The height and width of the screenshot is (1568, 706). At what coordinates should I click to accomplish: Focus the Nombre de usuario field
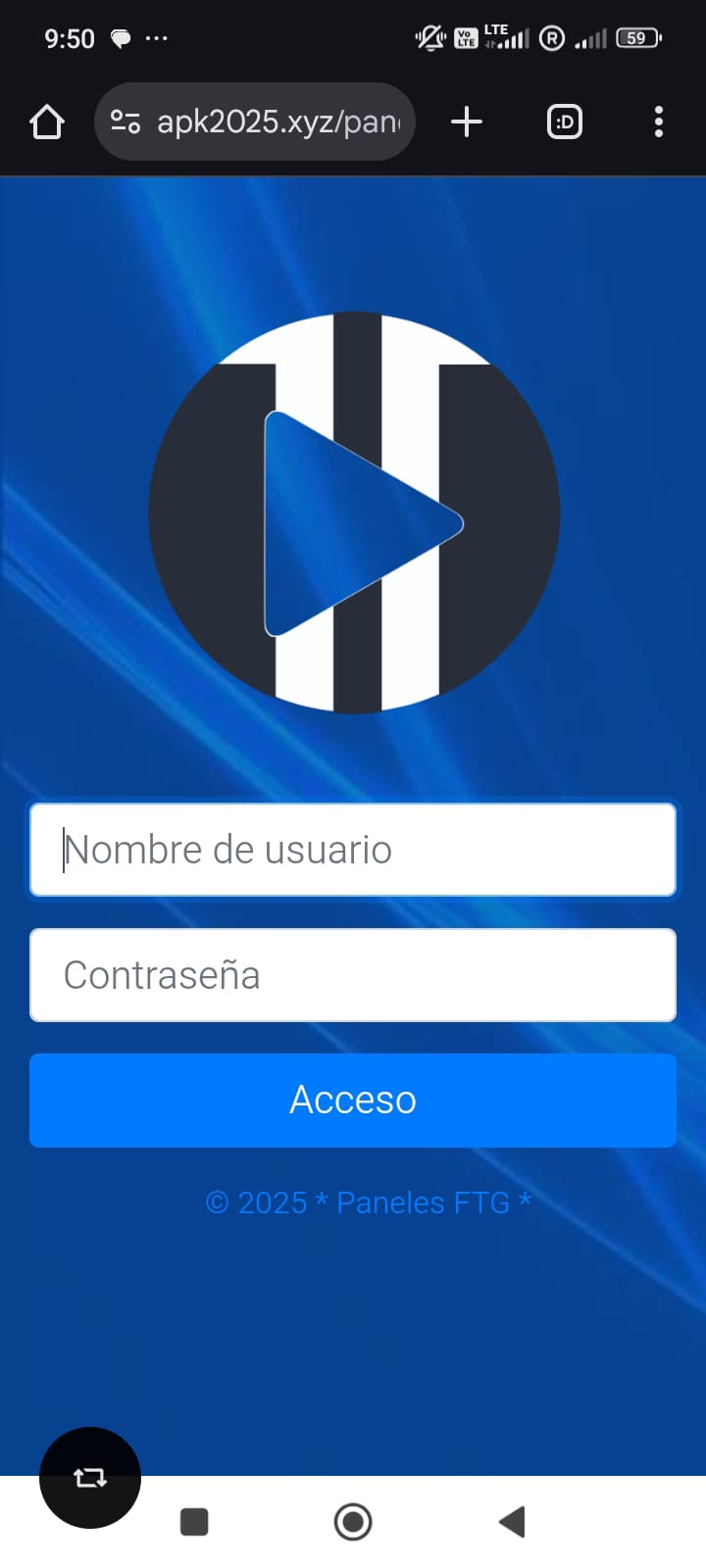353,850
